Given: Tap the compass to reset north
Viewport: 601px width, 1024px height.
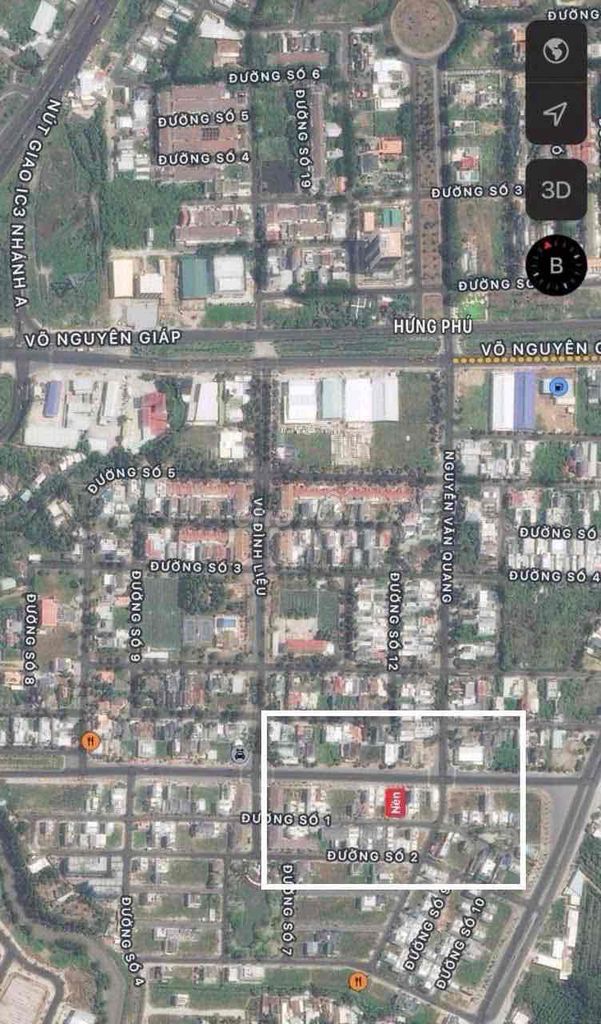Looking at the screenshot, I should pos(556,265).
